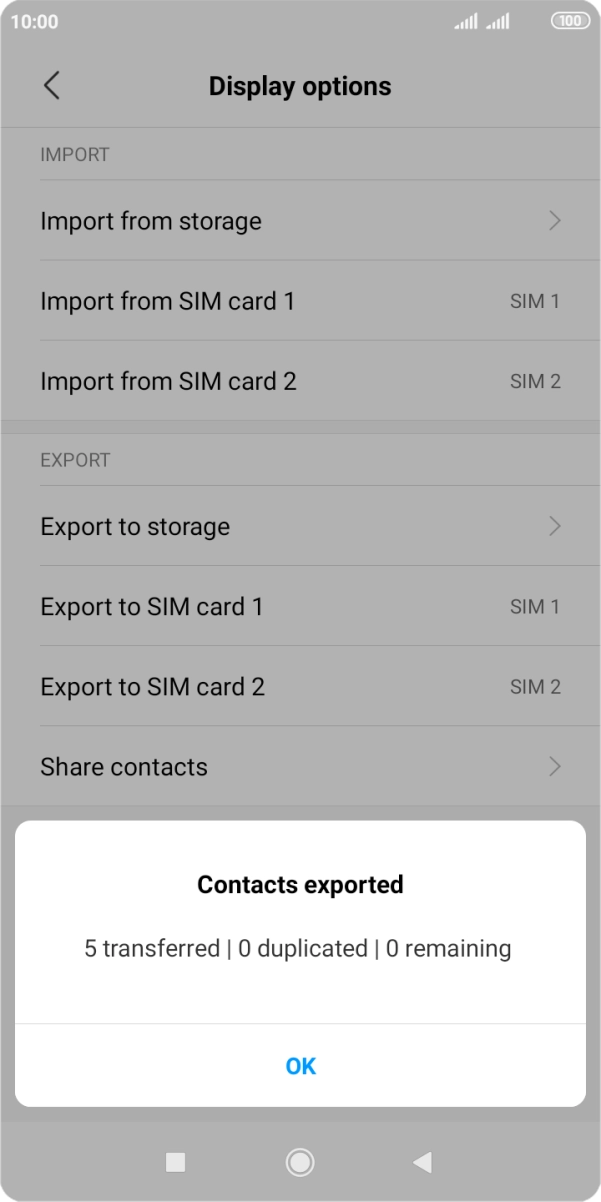Open Export to storage
601x1202 pixels.
(x=300, y=527)
